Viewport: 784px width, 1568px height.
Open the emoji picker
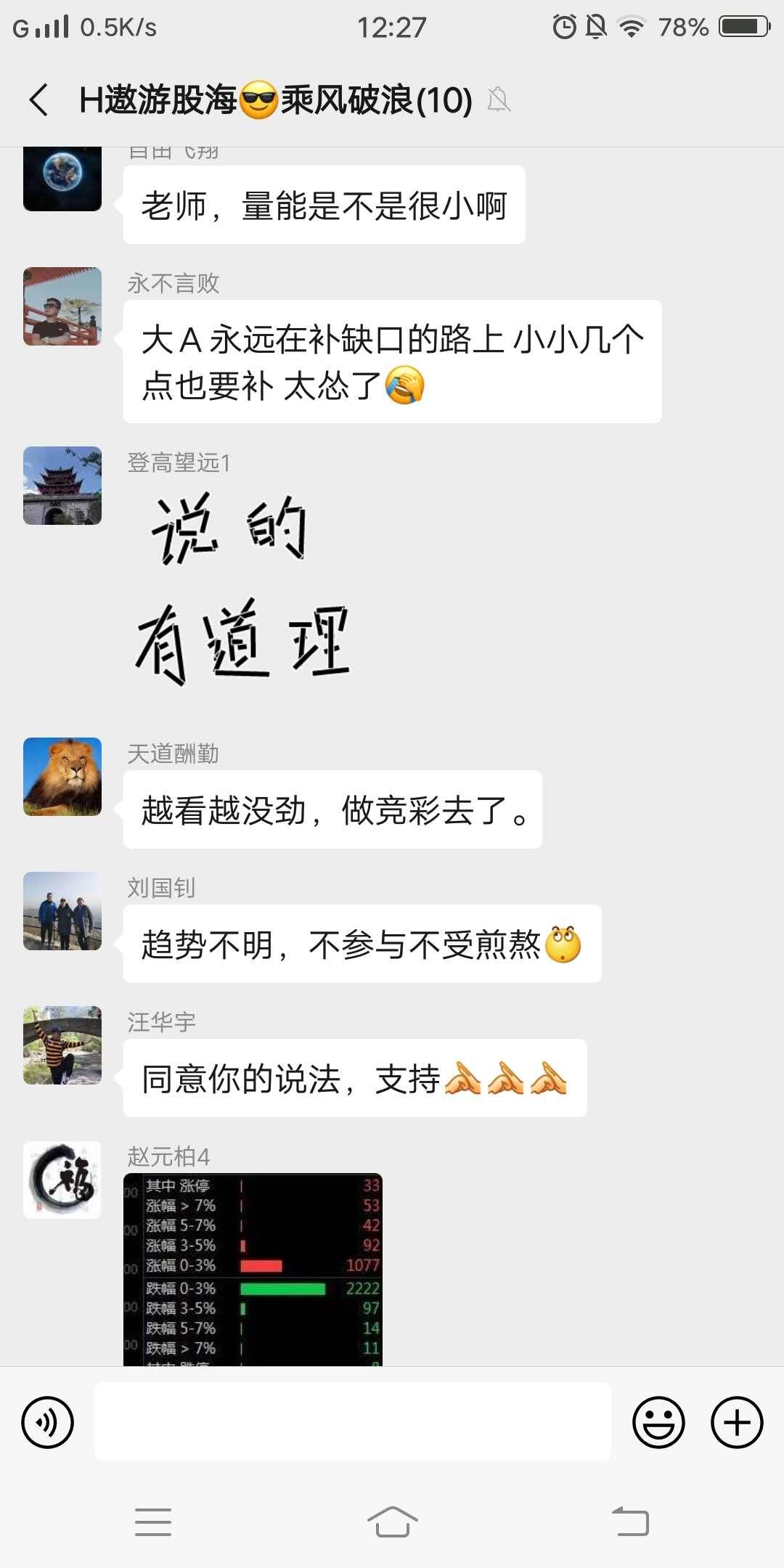658,1421
